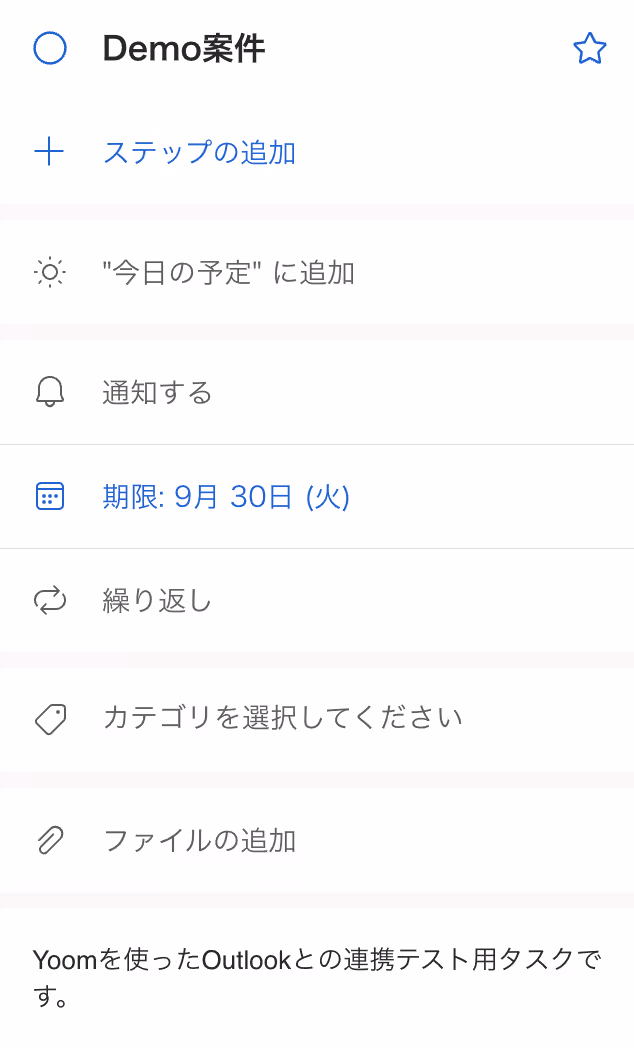Set a reminder with 通知する
Viewport: 634px width, 1048px height.
(x=157, y=393)
